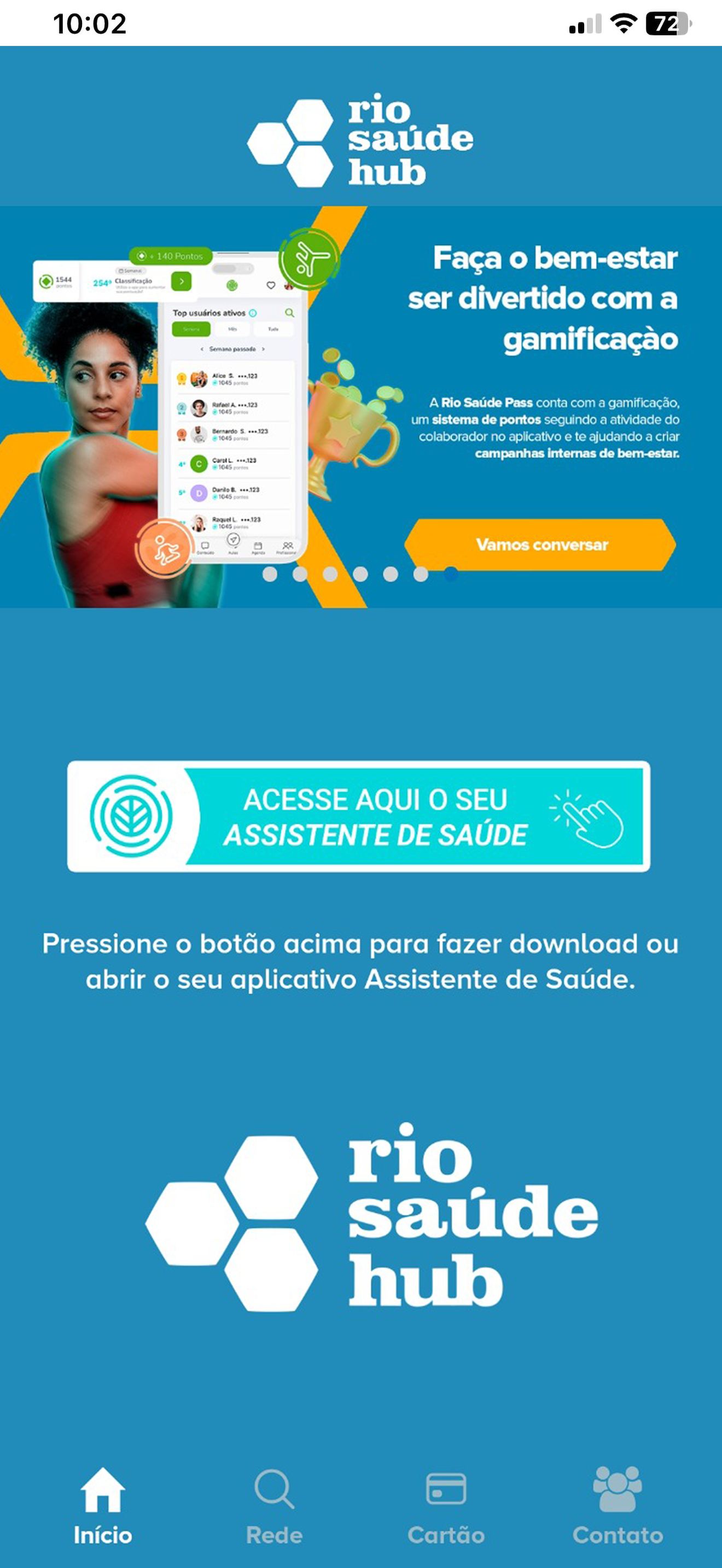Click the search icon beside Top usuários ativos
The width and height of the screenshot is (722, 1568).
pos(289,313)
